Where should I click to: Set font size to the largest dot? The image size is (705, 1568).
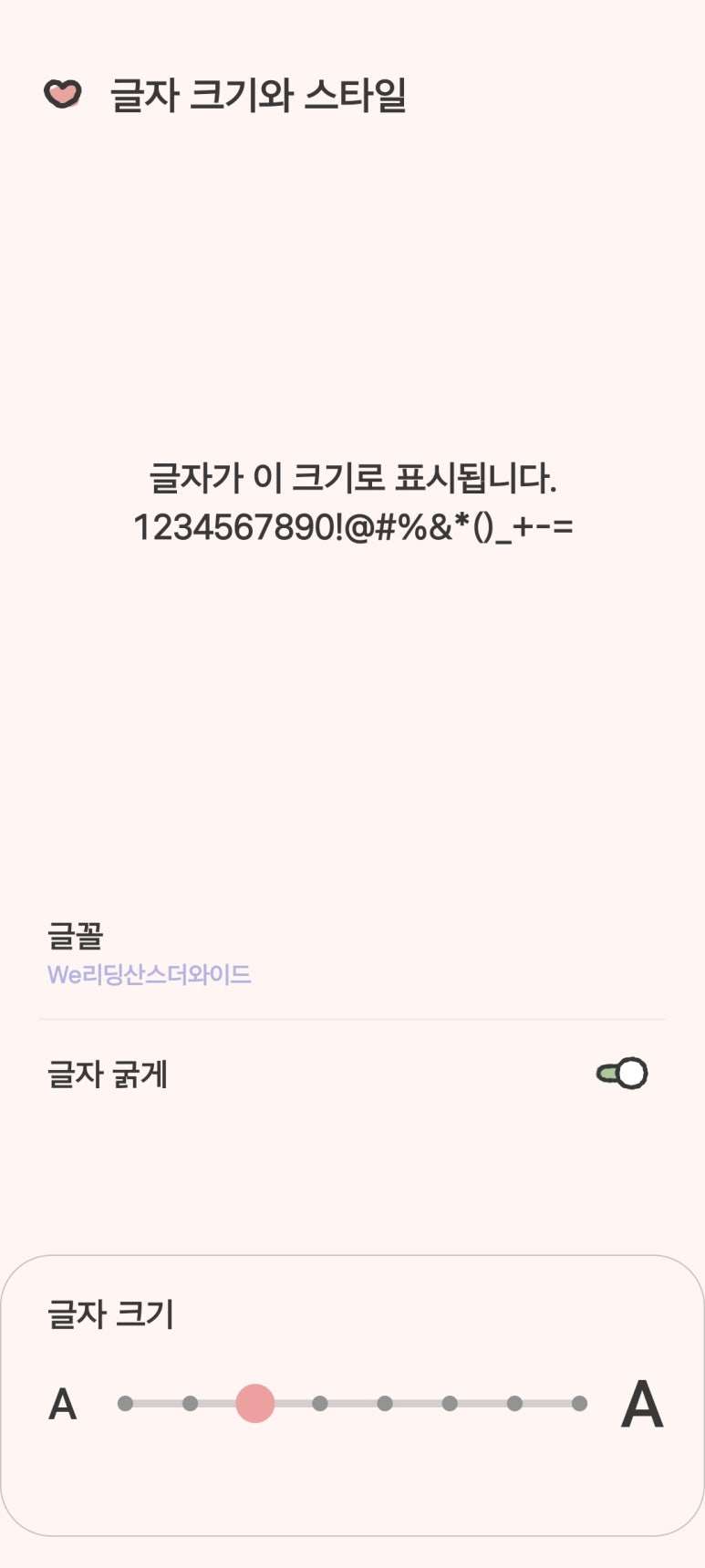click(579, 1403)
